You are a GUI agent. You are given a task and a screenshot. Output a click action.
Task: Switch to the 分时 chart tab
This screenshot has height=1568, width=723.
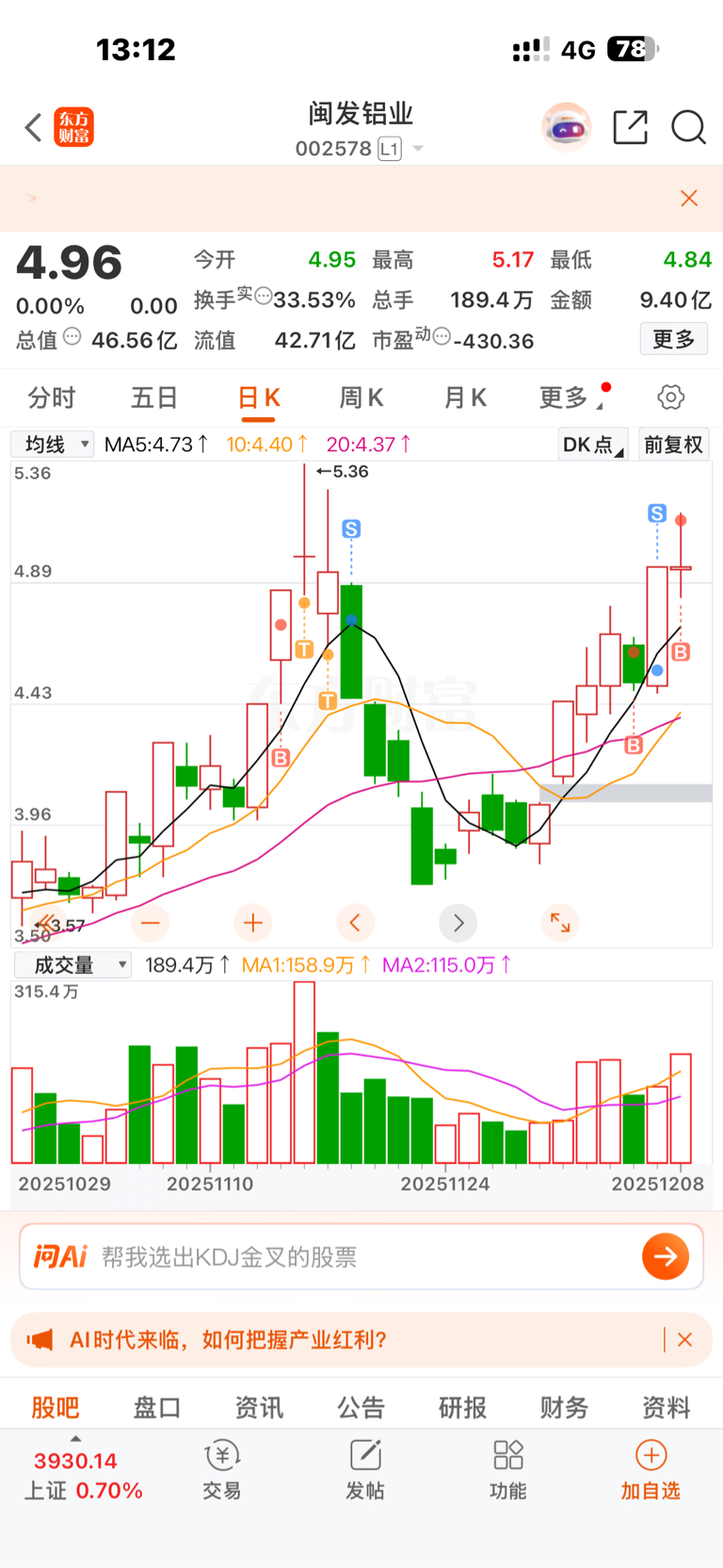point(52,398)
